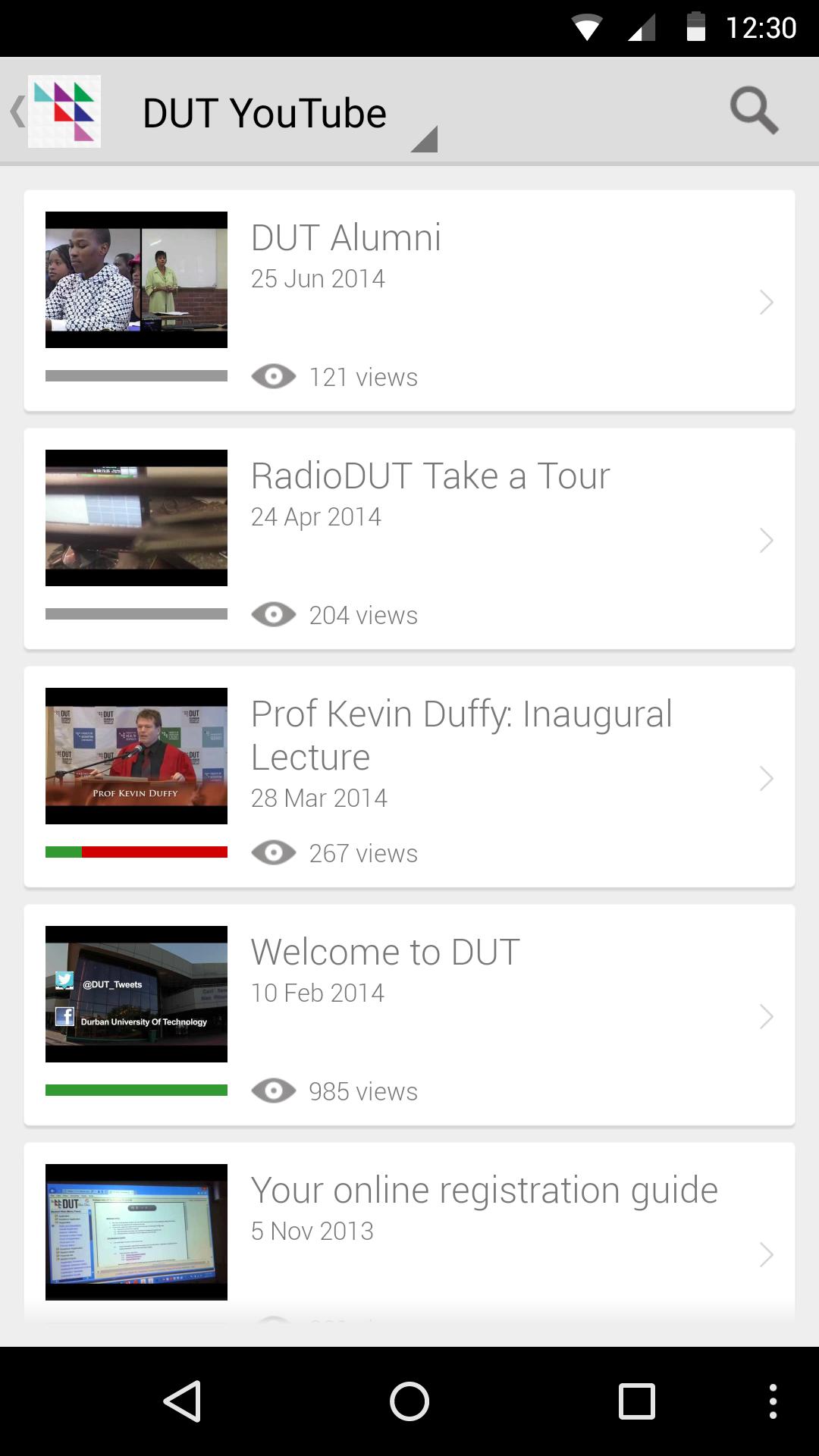The image size is (819, 1456).
Task: Go back using the app logo arrow
Action: click(55, 111)
